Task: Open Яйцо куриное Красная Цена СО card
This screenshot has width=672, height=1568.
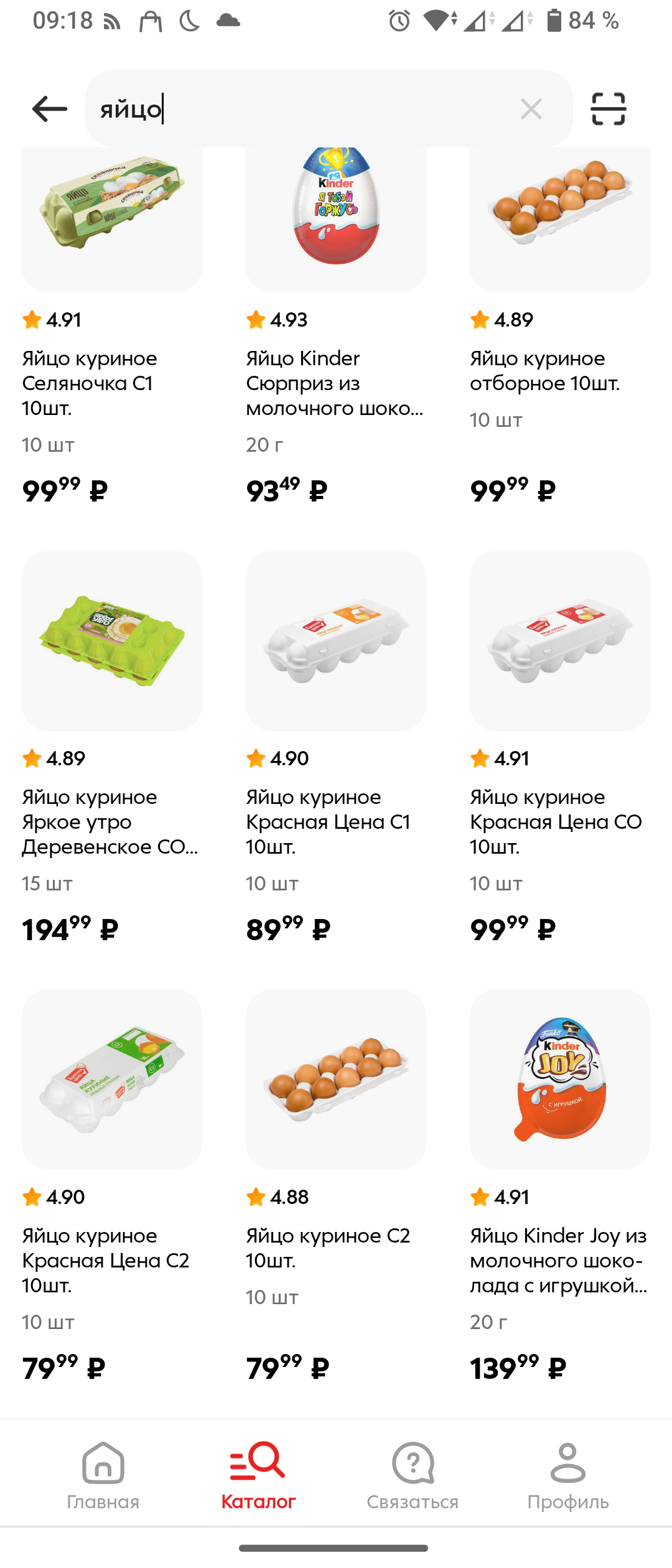Action: point(560,641)
